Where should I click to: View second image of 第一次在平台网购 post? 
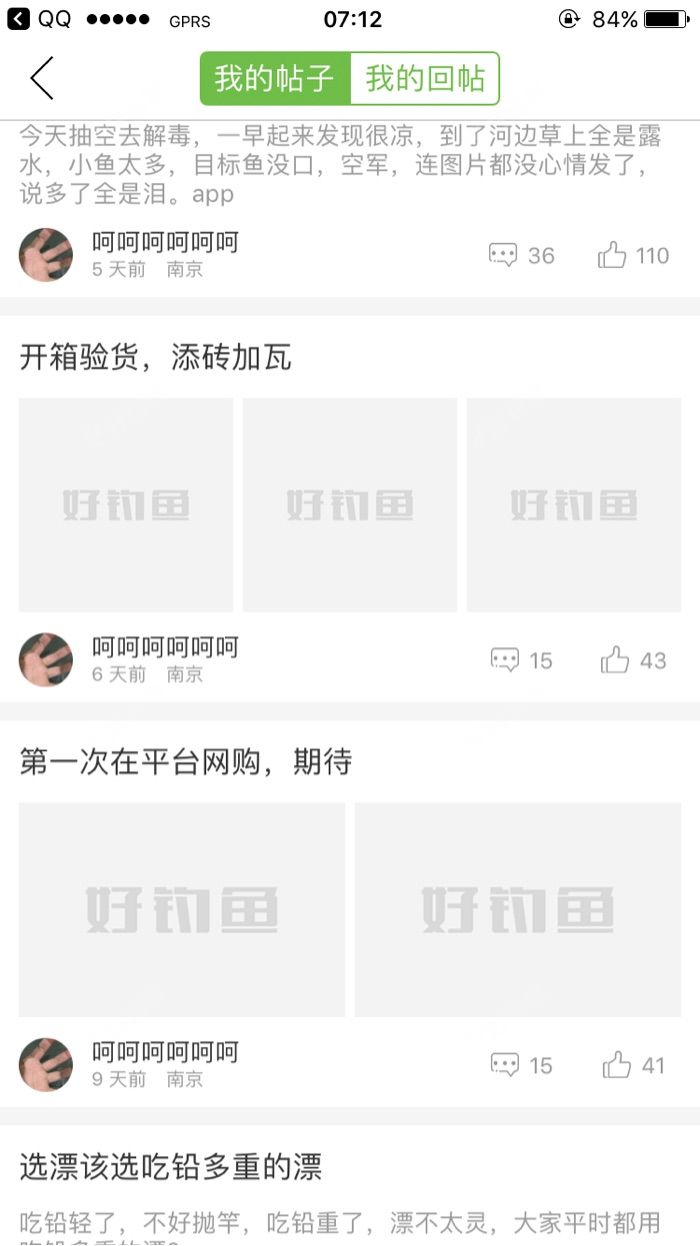point(518,910)
